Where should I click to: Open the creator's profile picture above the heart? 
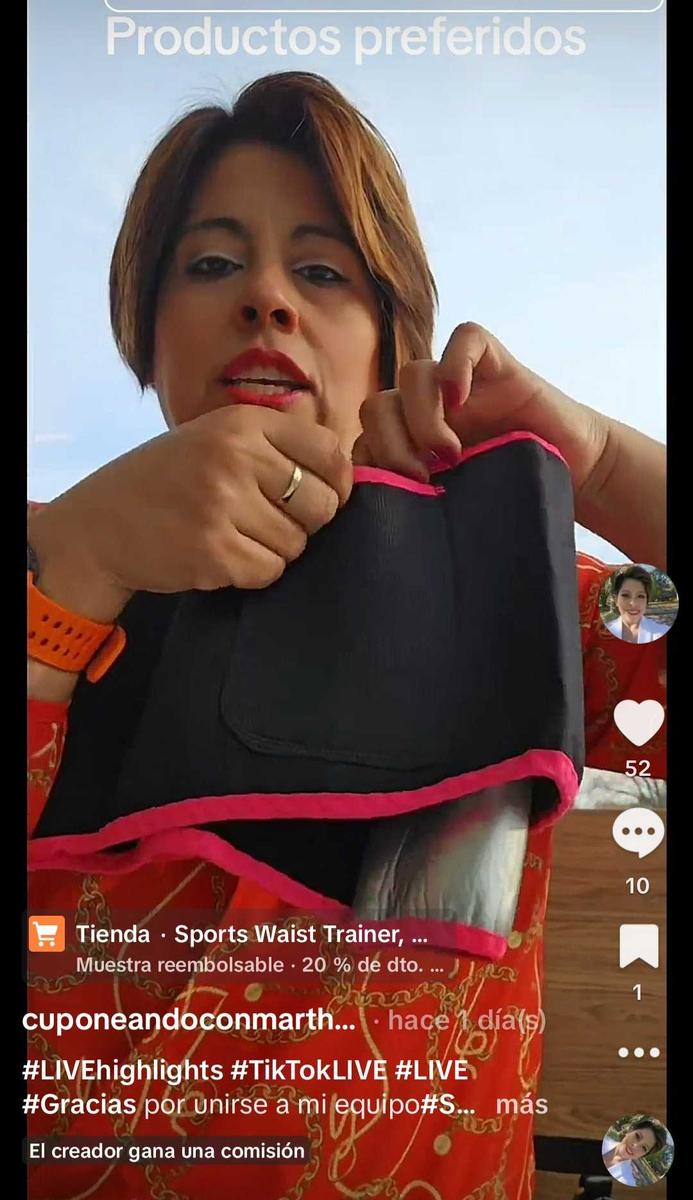point(638,603)
